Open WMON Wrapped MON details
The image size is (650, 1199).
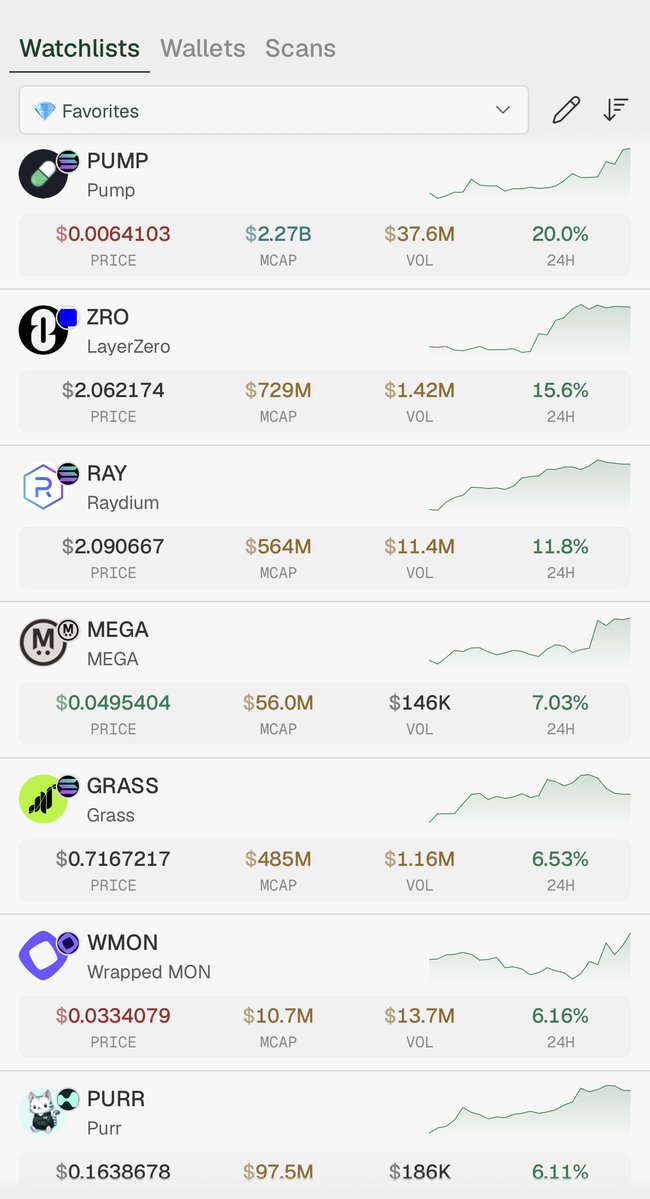(325, 993)
